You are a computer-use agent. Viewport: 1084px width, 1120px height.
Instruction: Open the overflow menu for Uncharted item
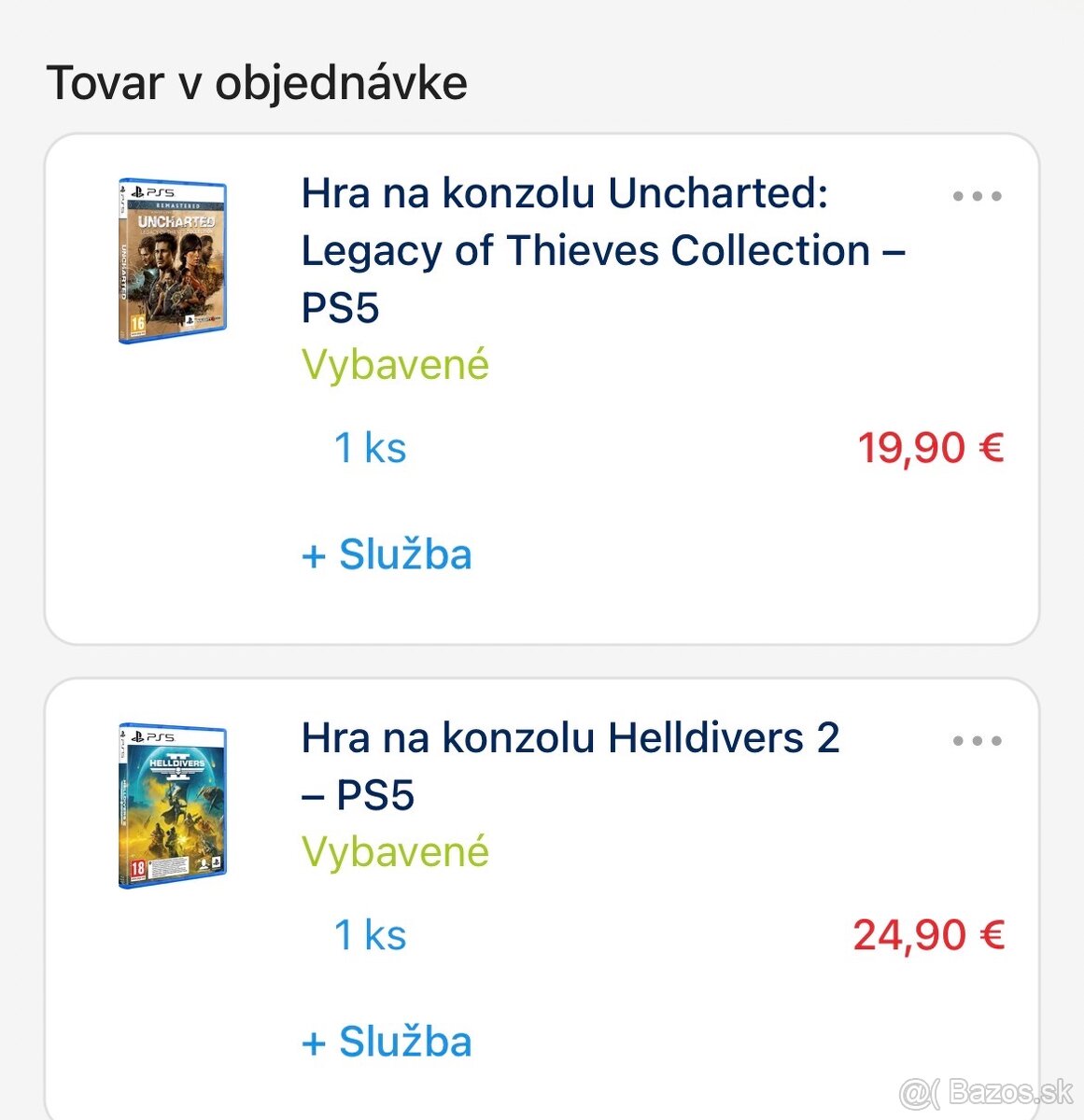[977, 196]
